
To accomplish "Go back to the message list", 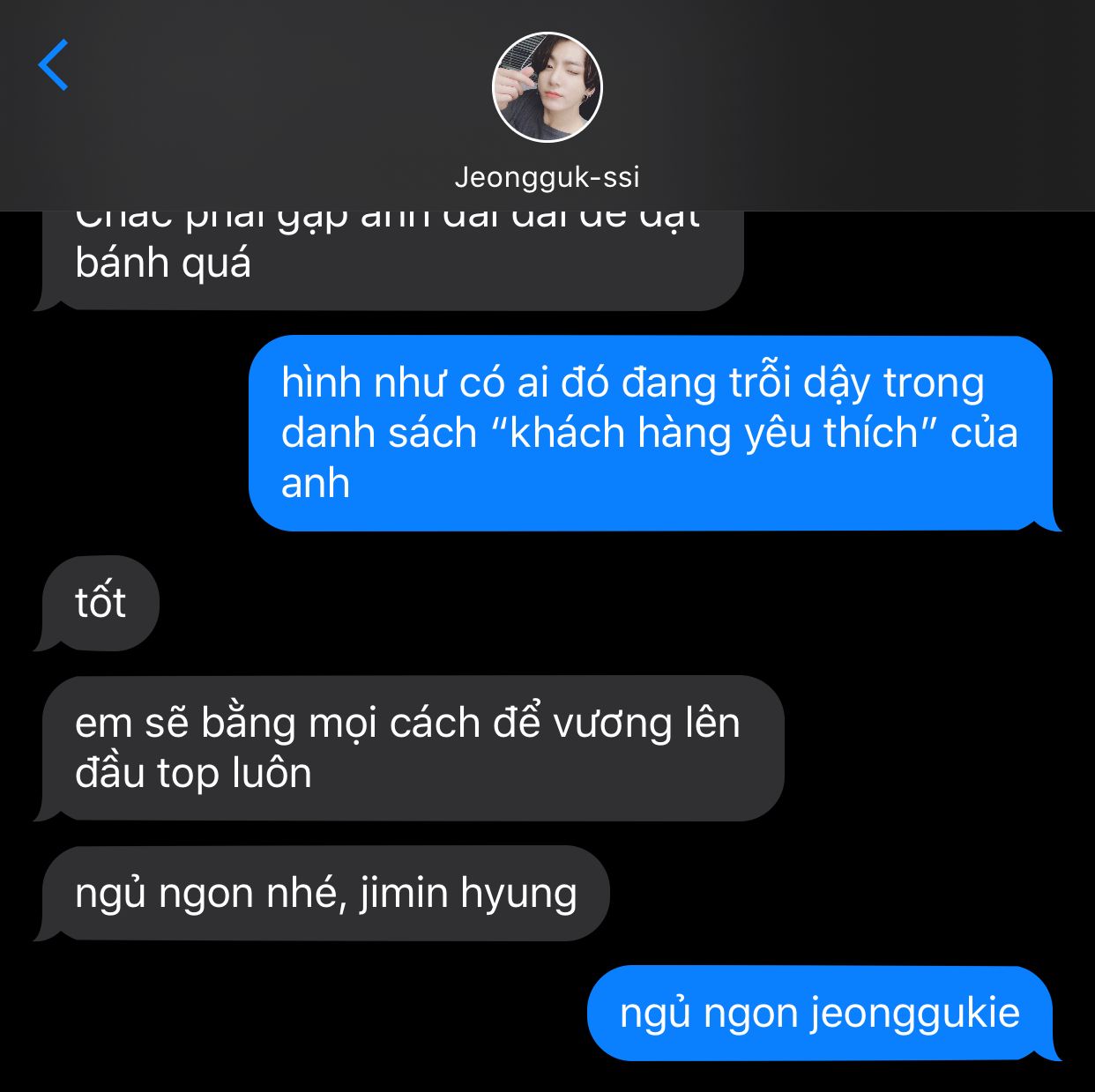I will point(54,65).
